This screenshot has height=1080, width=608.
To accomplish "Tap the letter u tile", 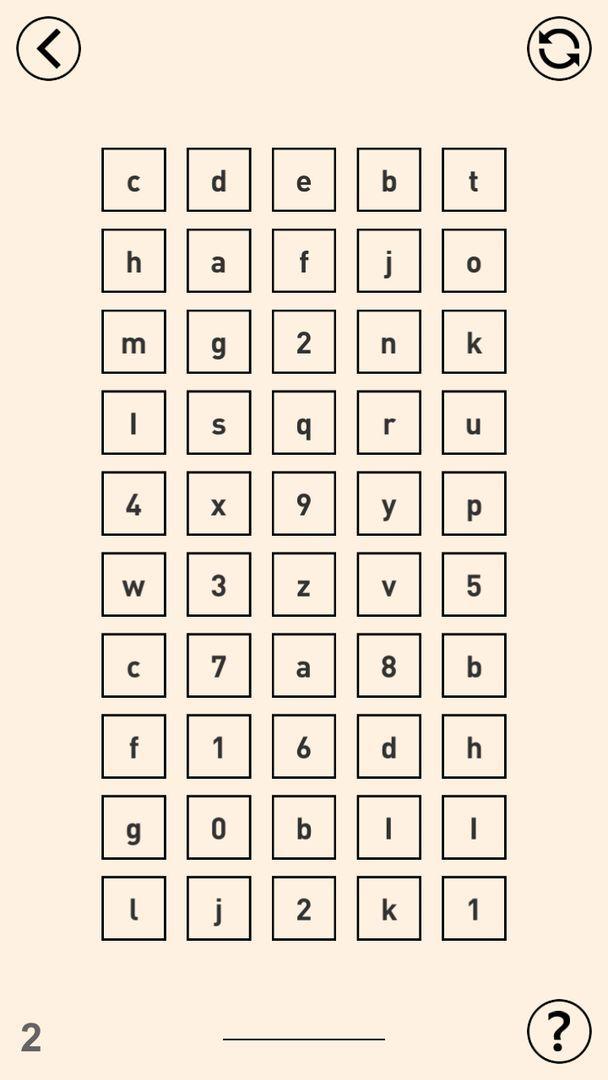I will [x=474, y=423].
